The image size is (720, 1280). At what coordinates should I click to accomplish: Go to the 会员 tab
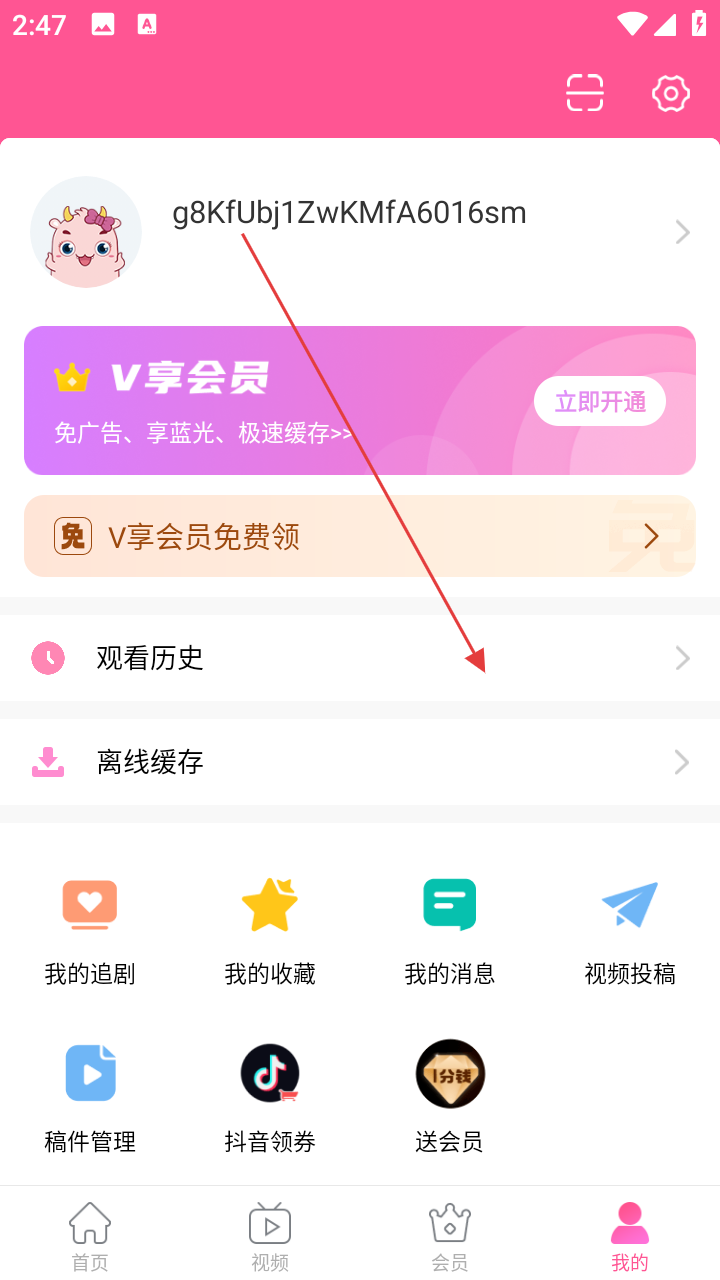coord(450,1236)
